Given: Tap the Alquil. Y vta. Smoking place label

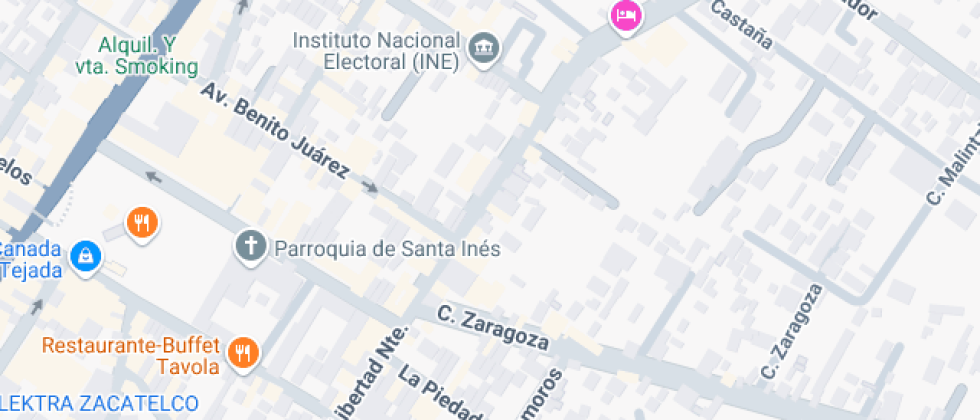Looking at the screenshot, I should 148,56.
